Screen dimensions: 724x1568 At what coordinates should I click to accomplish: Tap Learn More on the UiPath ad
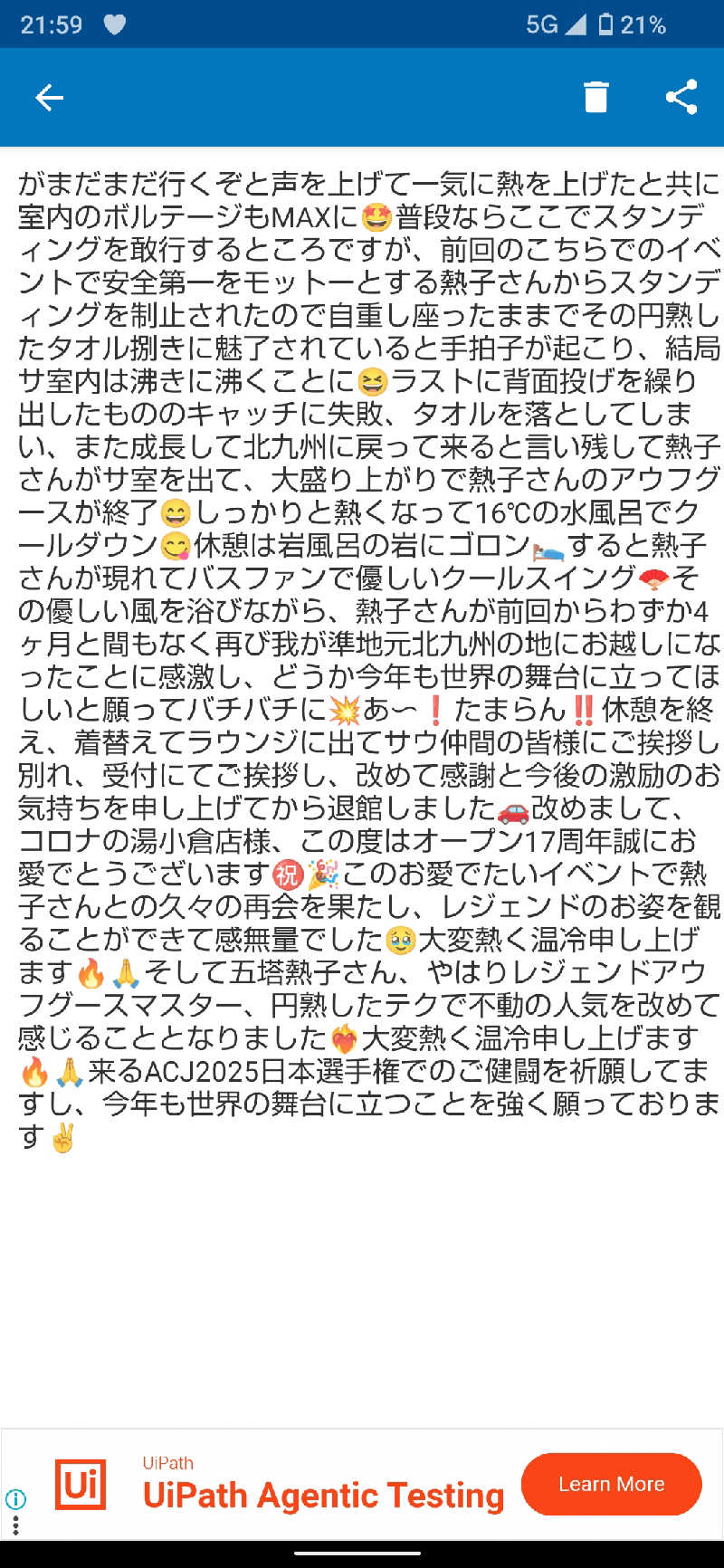[611, 1484]
